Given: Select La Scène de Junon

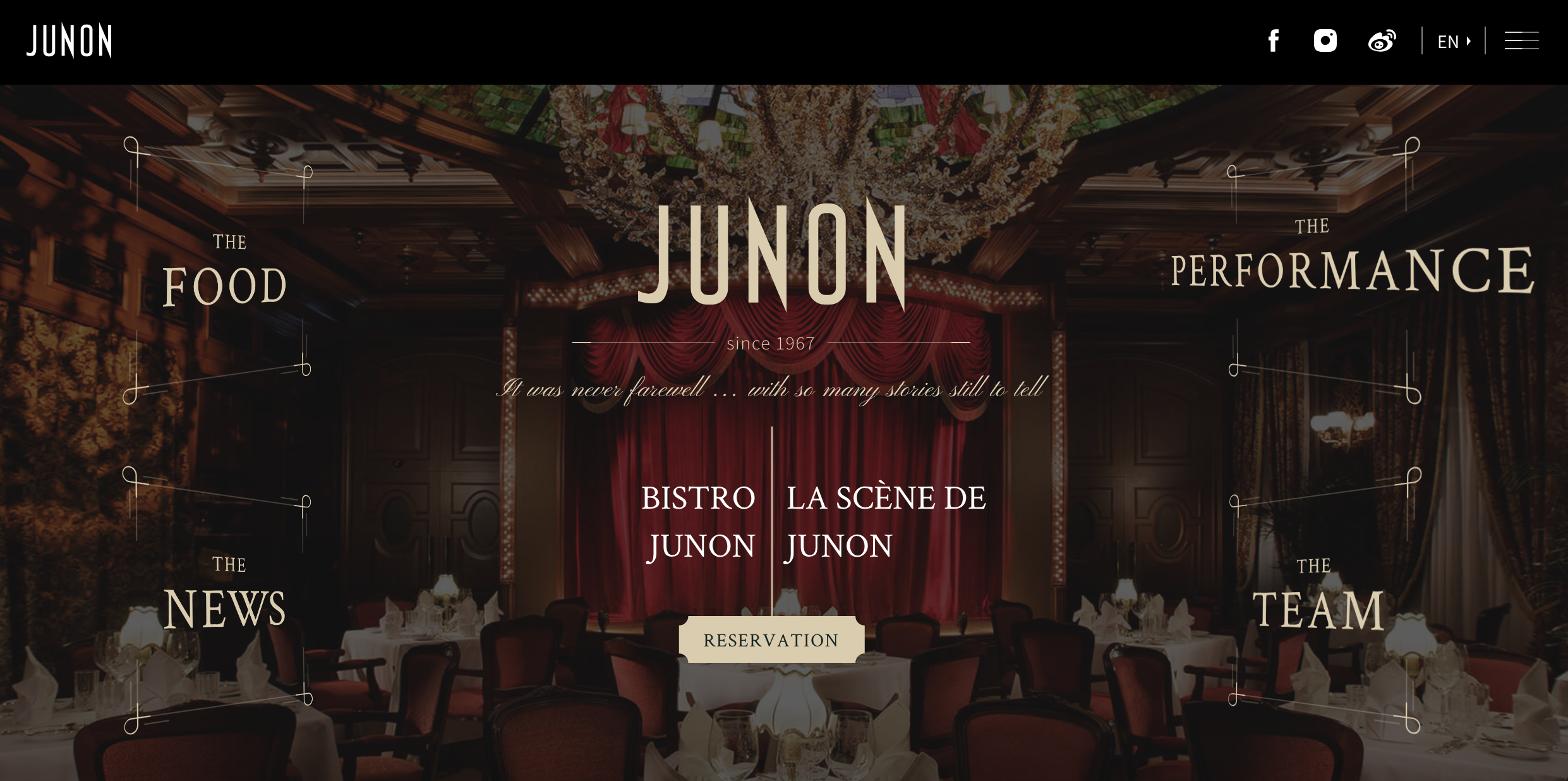Looking at the screenshot, I should coord(885,521).
